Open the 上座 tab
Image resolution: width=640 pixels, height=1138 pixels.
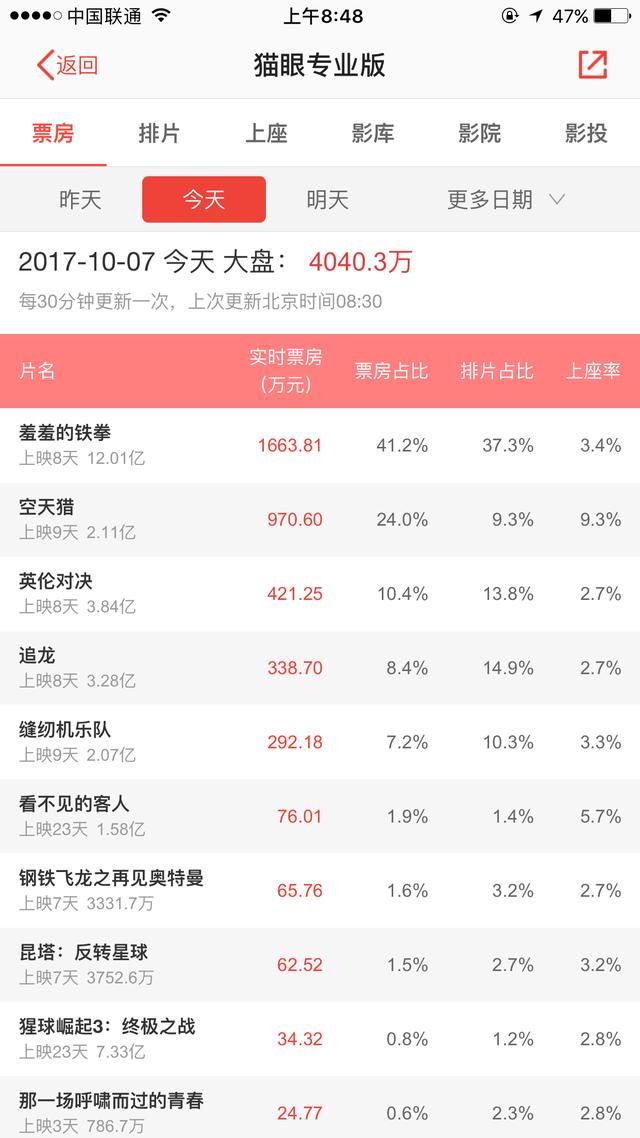pos(266,134)
